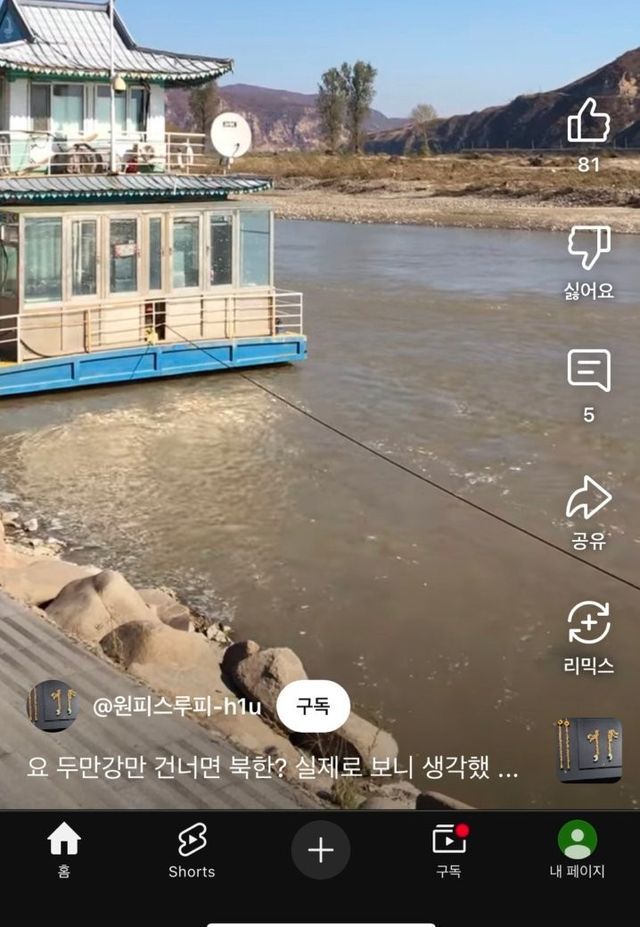Open the 원피스루피-h1u channel avatar
This screenshot has height=927, width=640.
(51, 706)
